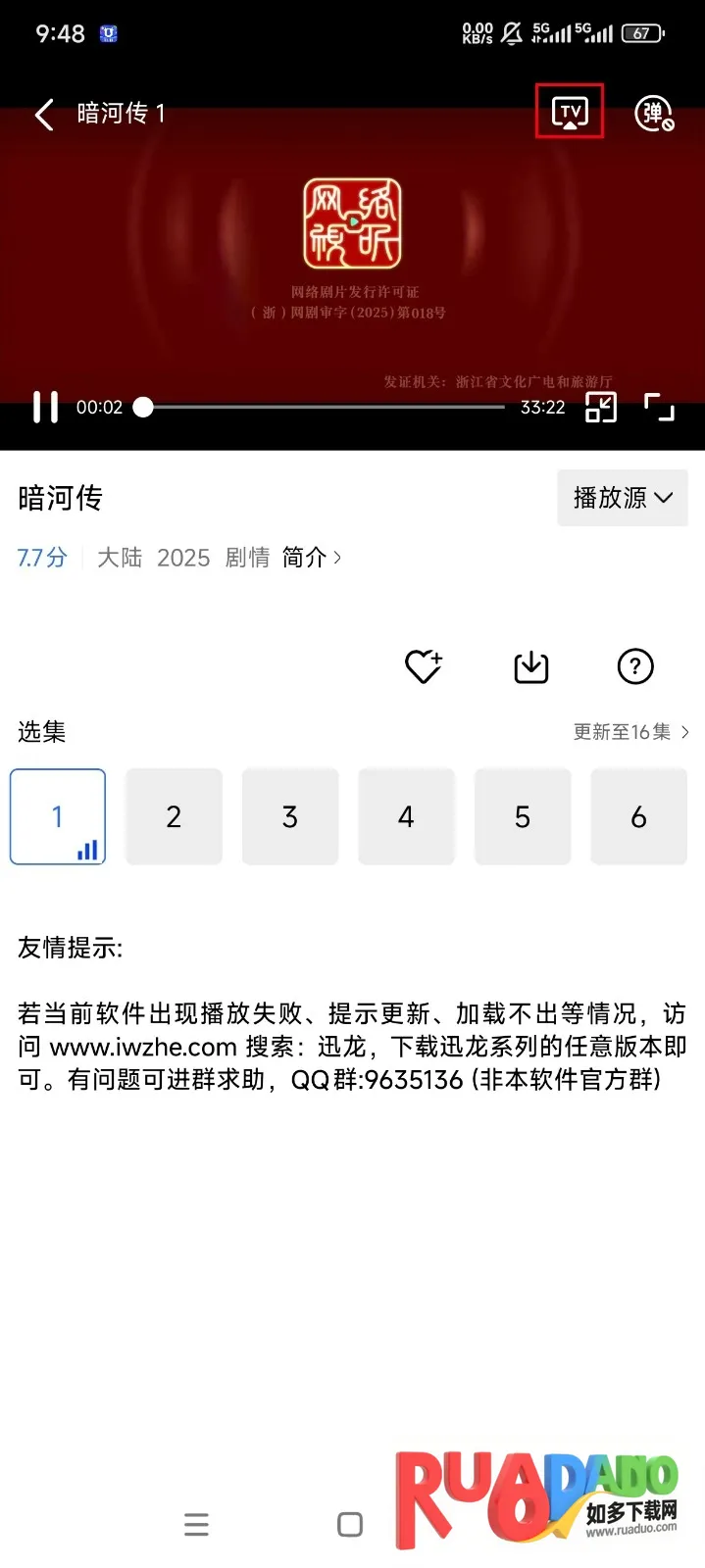Open the 简介 synopsis

tap(311, 558)
